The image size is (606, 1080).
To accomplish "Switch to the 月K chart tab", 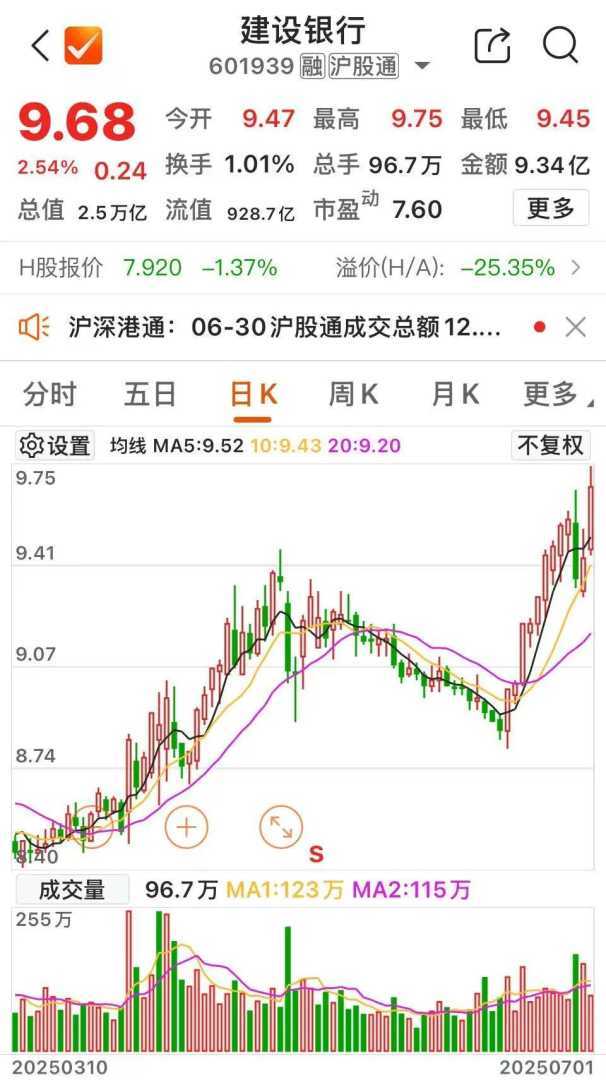I will pyautogui.click(x=455, y=395).
